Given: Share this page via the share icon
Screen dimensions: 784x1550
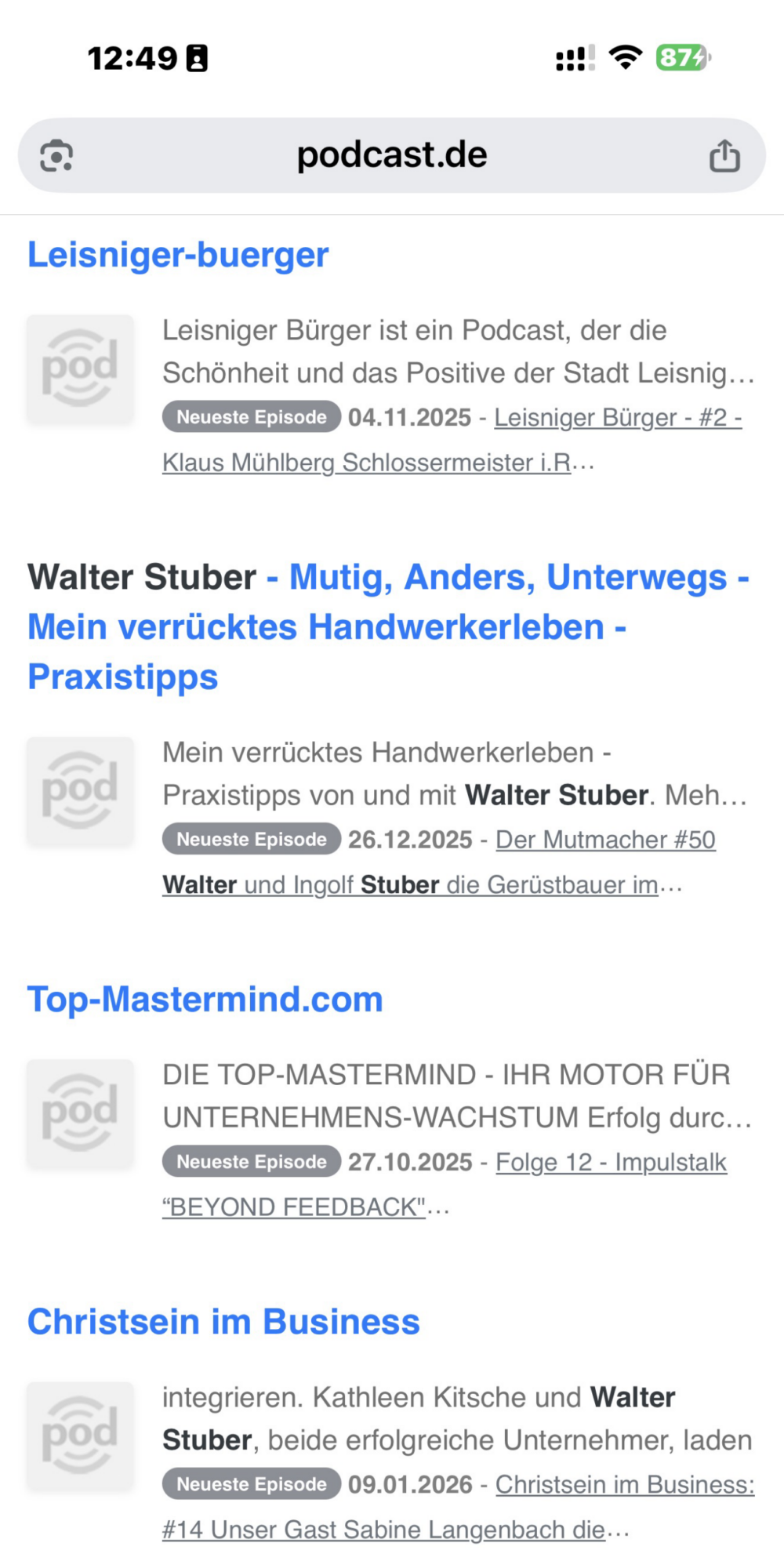Looking at the screenshot, I should [x=724, y=155].
